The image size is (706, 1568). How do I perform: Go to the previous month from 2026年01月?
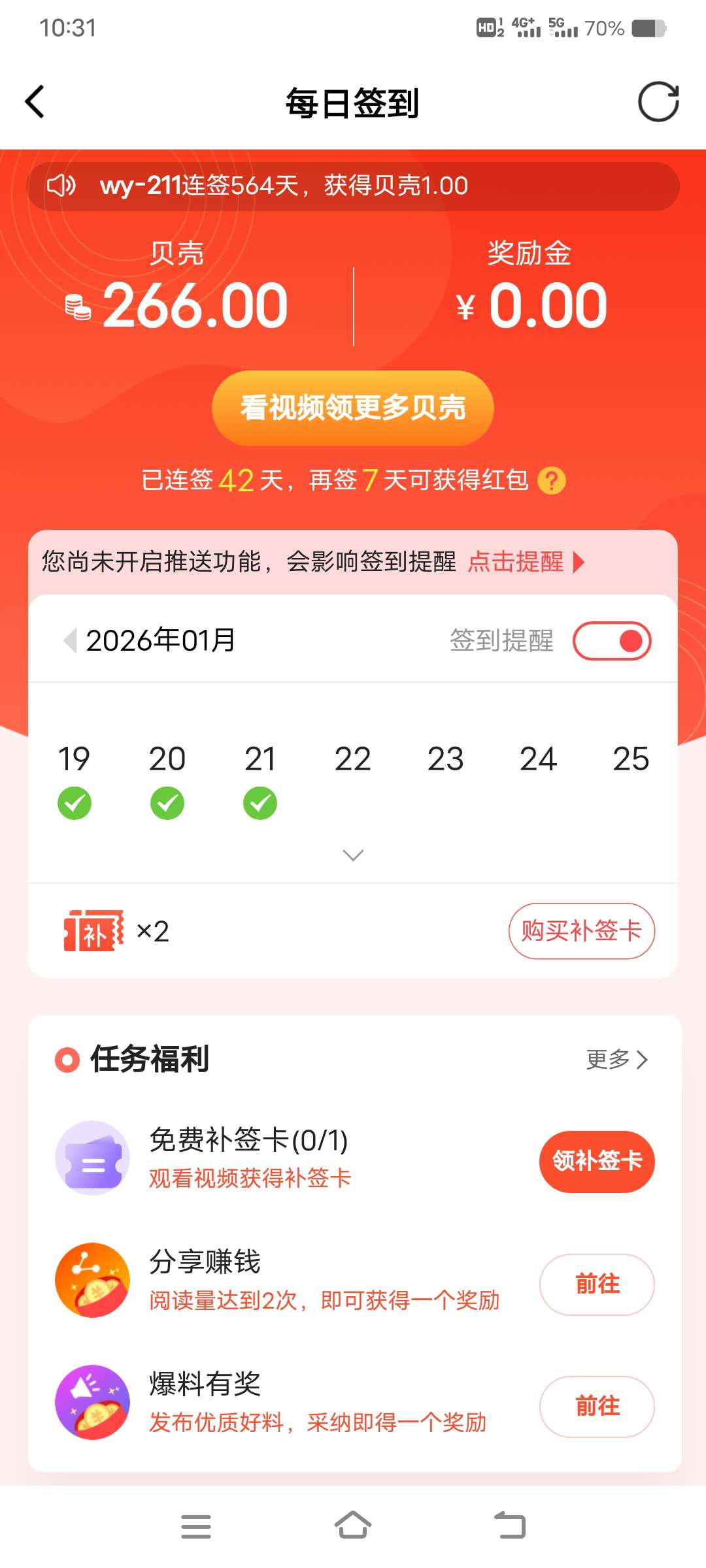coord(70,640)
